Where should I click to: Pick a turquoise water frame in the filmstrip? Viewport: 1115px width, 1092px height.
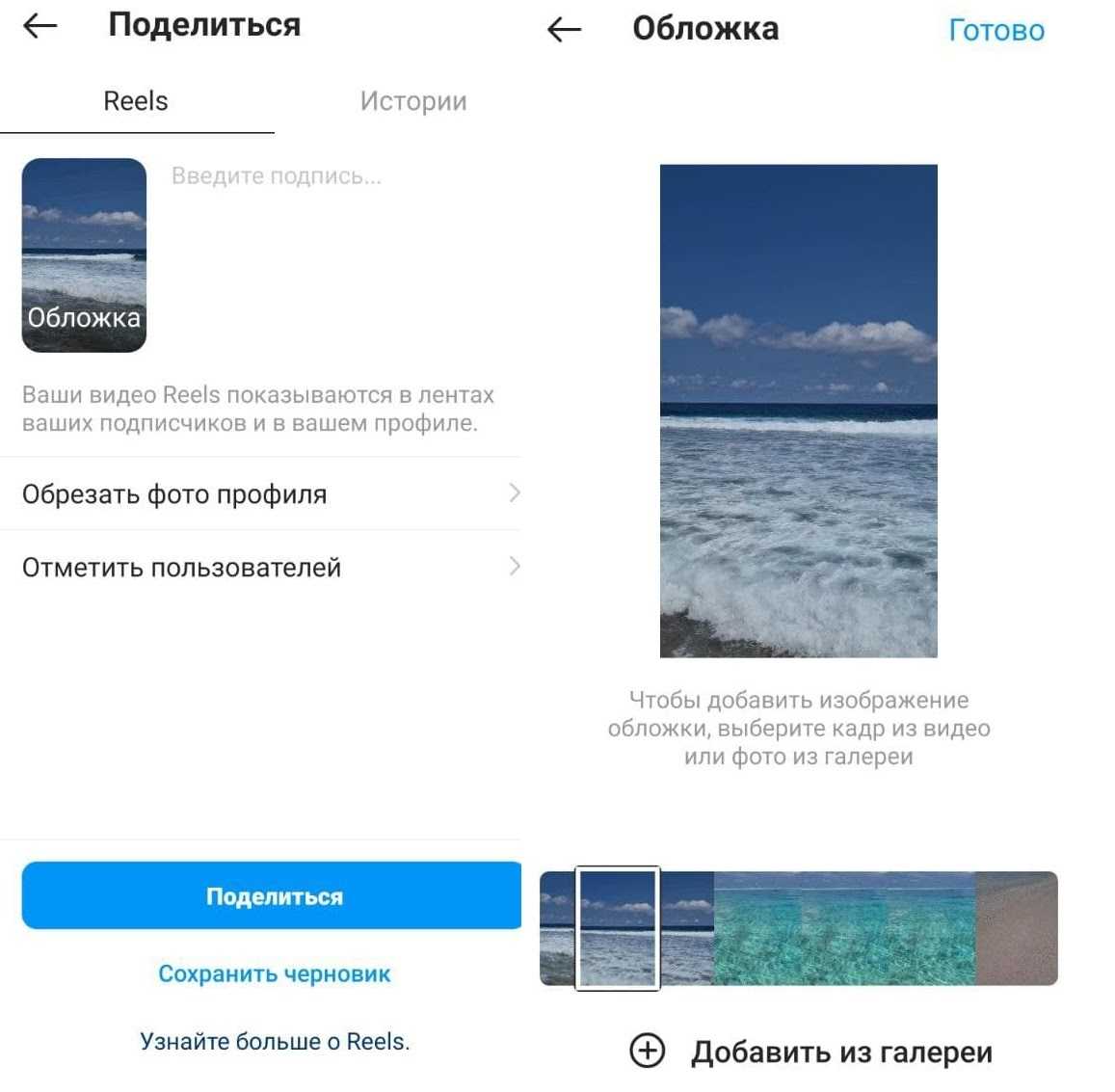[843, 929]
